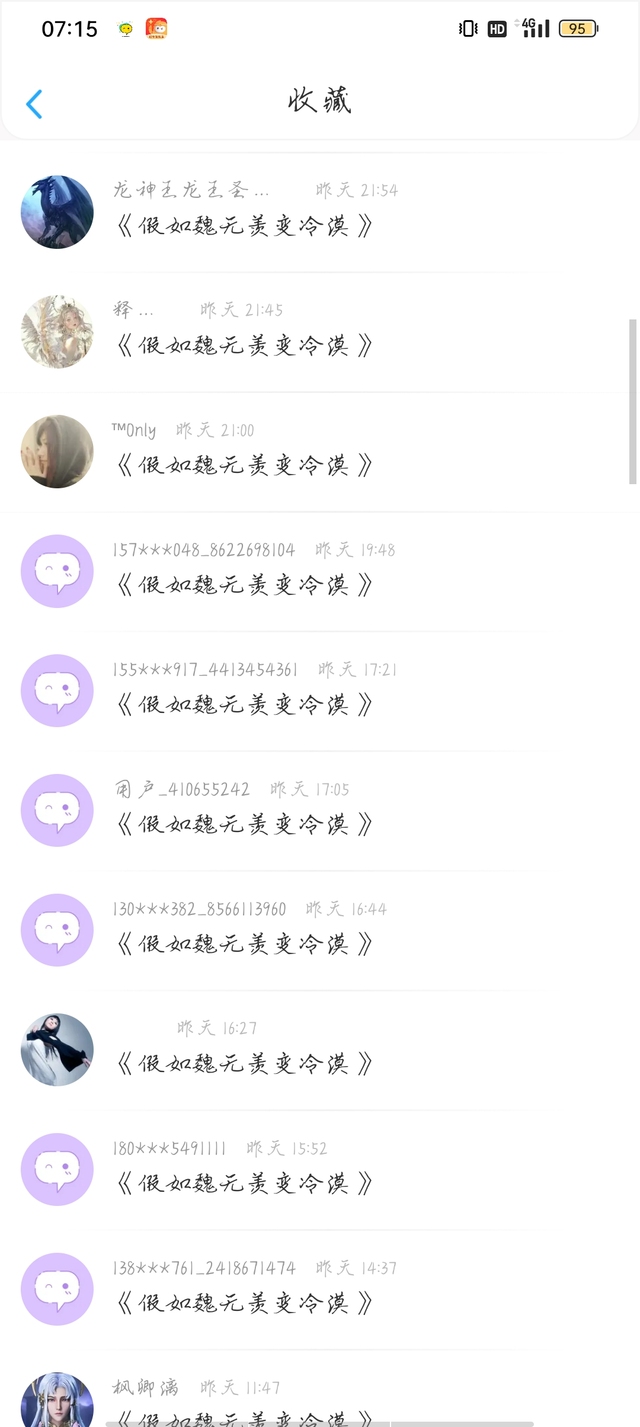This screenshot has width=640, height=1427.
Task: Open the entry from 155***917_4413454361
Action: (x=320, y=691)
